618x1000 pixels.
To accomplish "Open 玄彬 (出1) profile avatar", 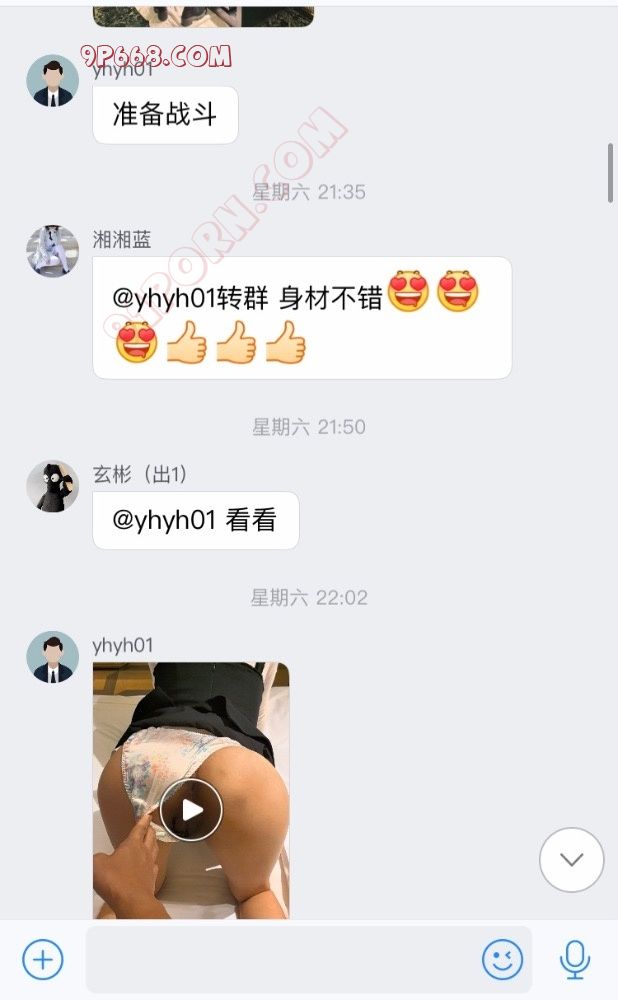I will (x=52, y=486).
